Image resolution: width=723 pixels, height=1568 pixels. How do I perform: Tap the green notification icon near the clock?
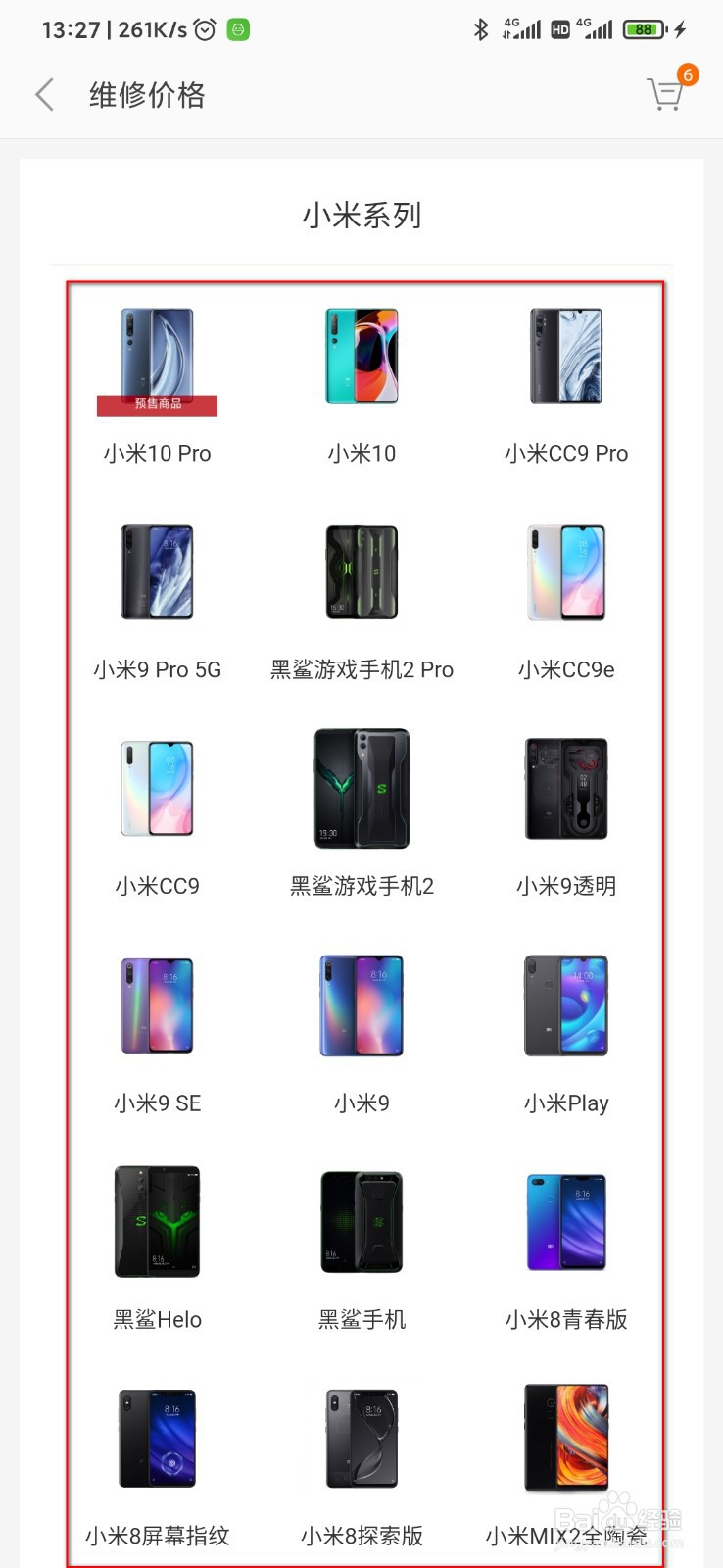237,28
